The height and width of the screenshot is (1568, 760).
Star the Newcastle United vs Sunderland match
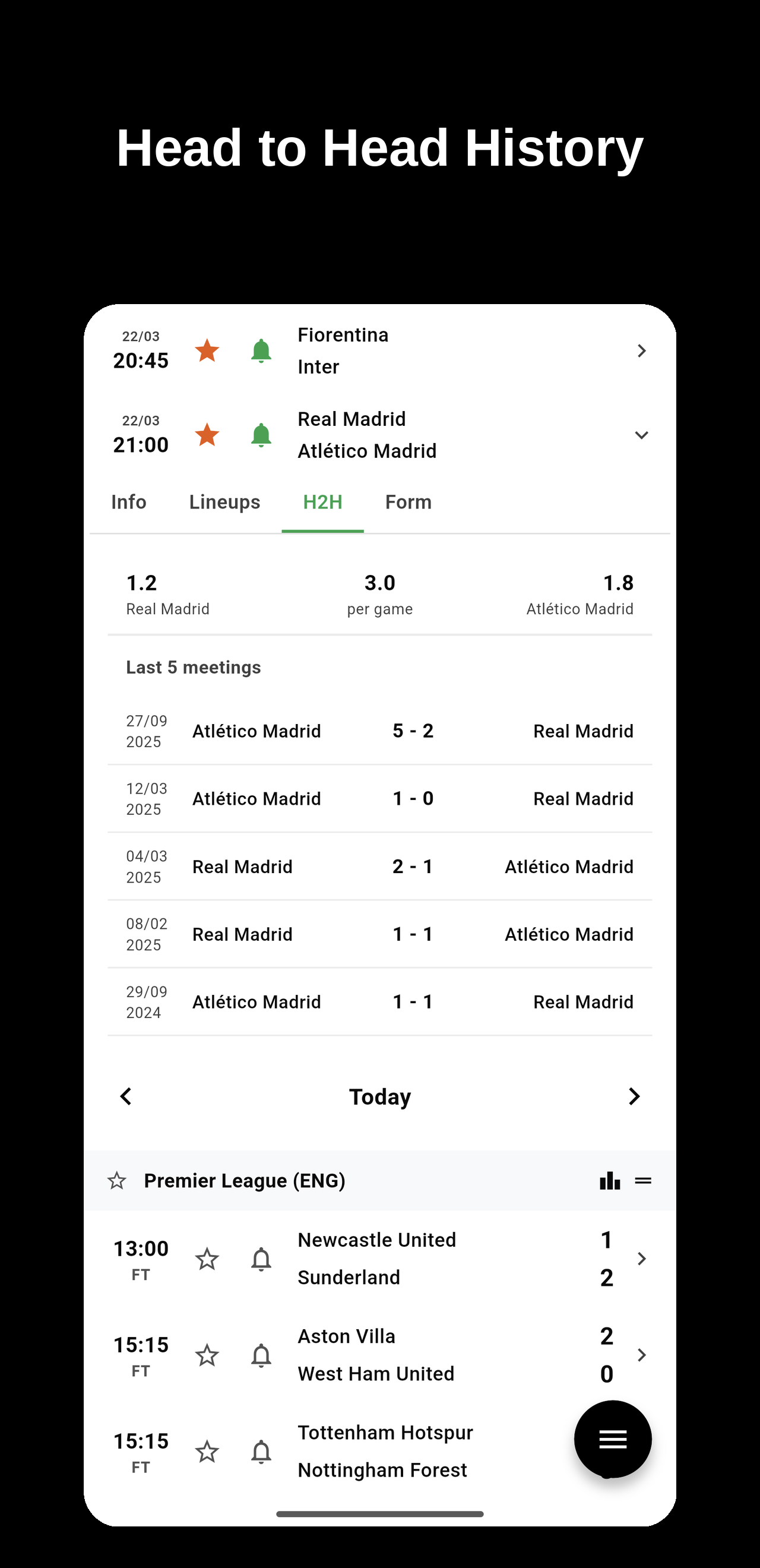207,1259
